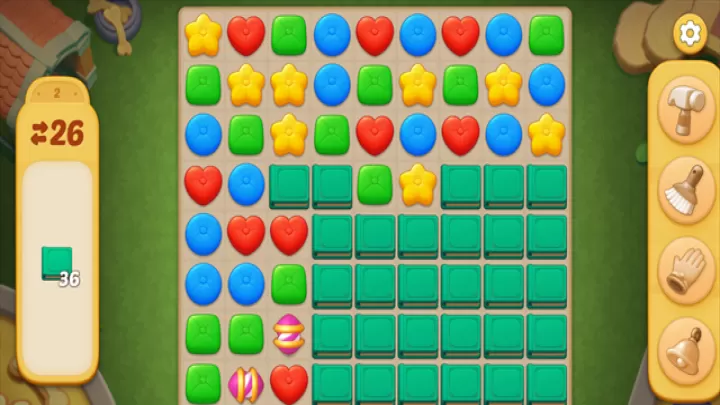Select the glove booster
720x405 pixels.
[x=687, y=269]
